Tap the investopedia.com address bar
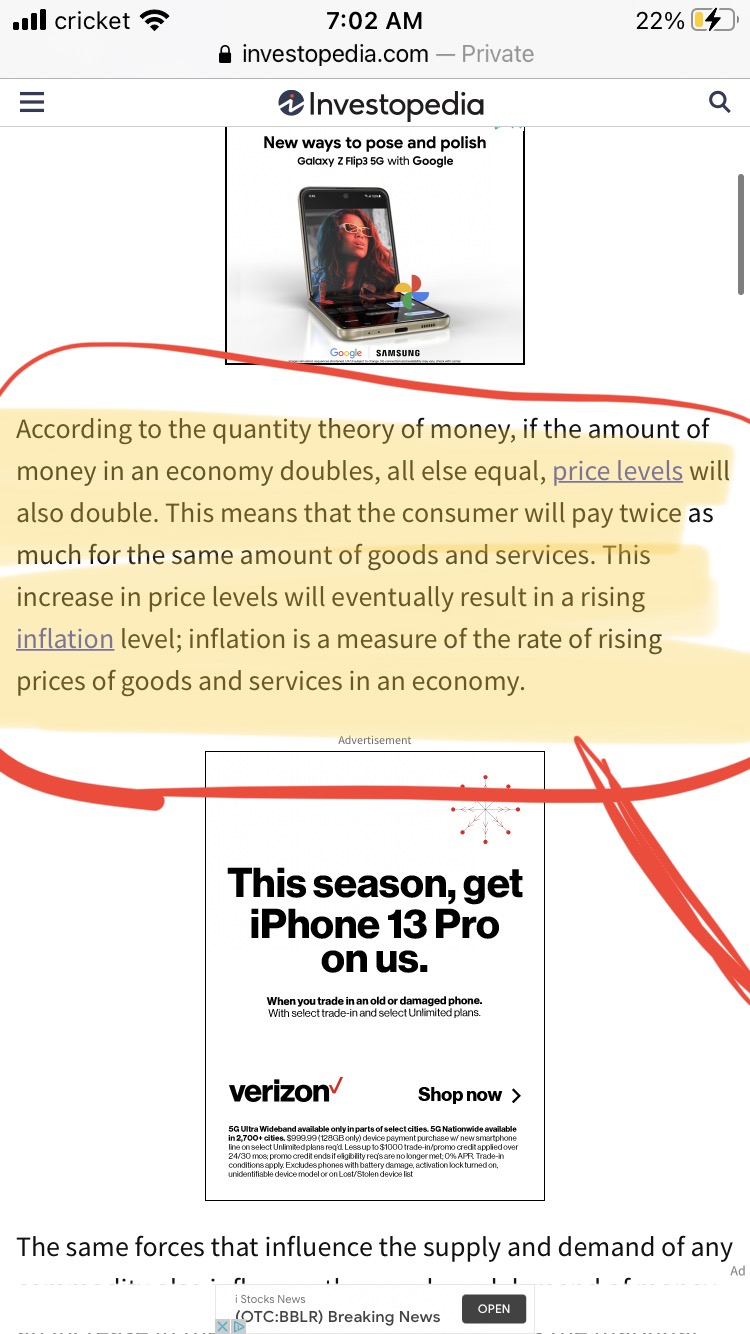 point(375,54)
